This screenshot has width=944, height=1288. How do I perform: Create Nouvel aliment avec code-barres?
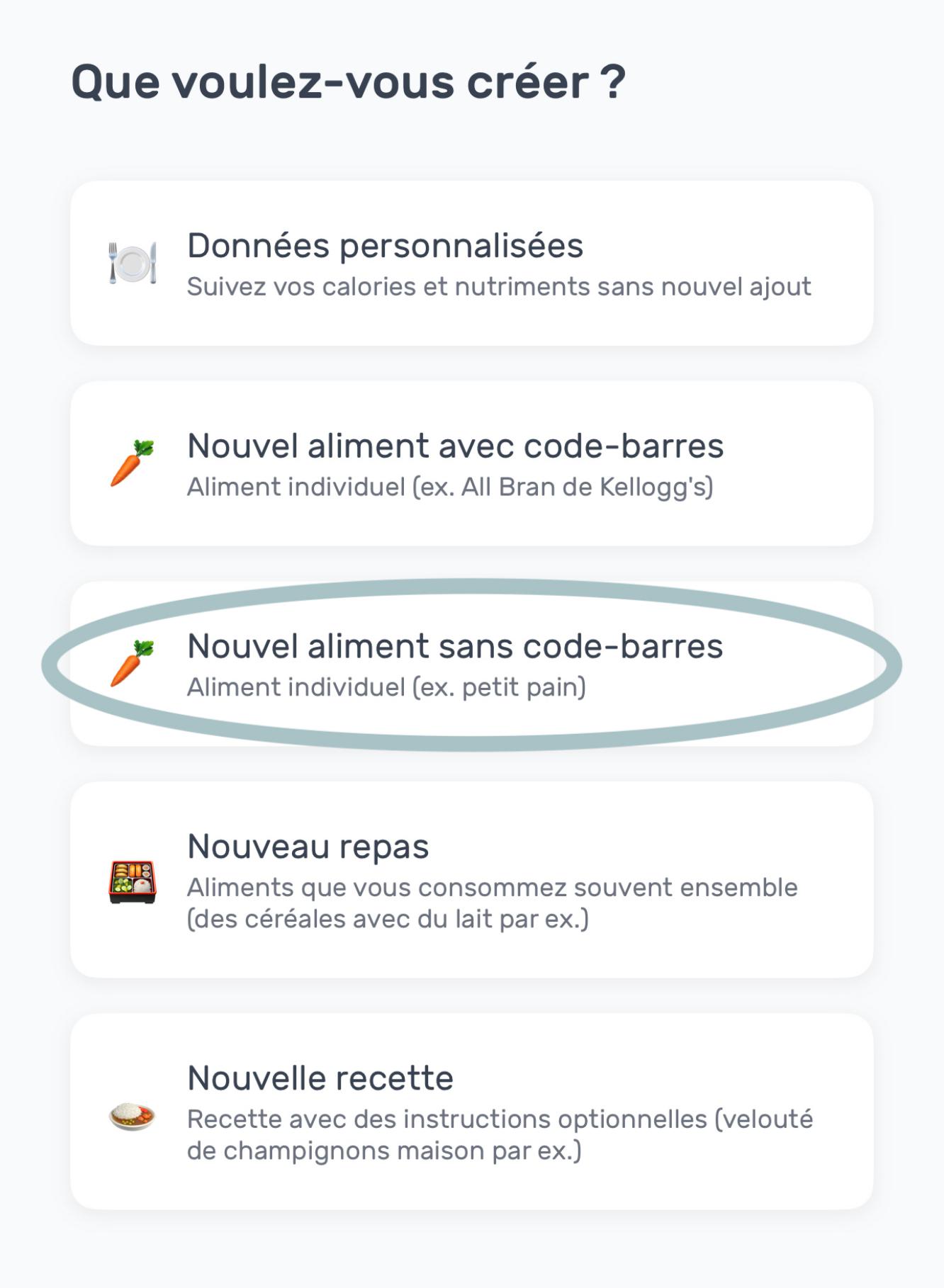(471, 464)
